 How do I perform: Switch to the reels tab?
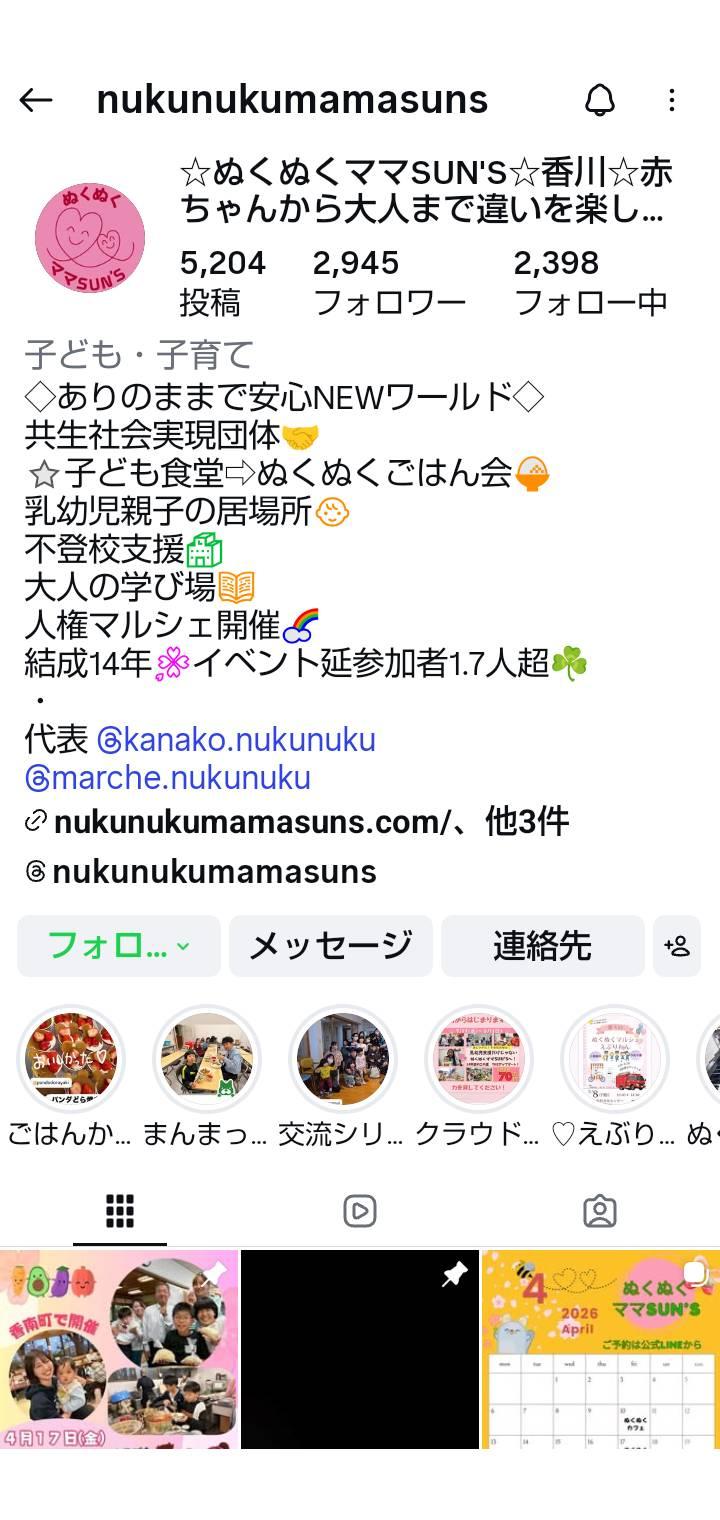point(359,1211)
